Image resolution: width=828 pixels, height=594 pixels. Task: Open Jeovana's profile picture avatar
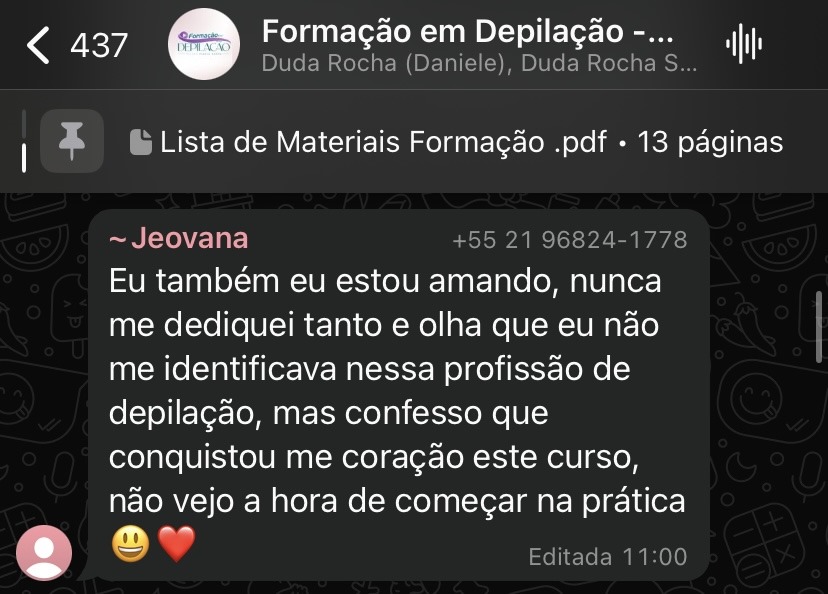tap(44, 553)
